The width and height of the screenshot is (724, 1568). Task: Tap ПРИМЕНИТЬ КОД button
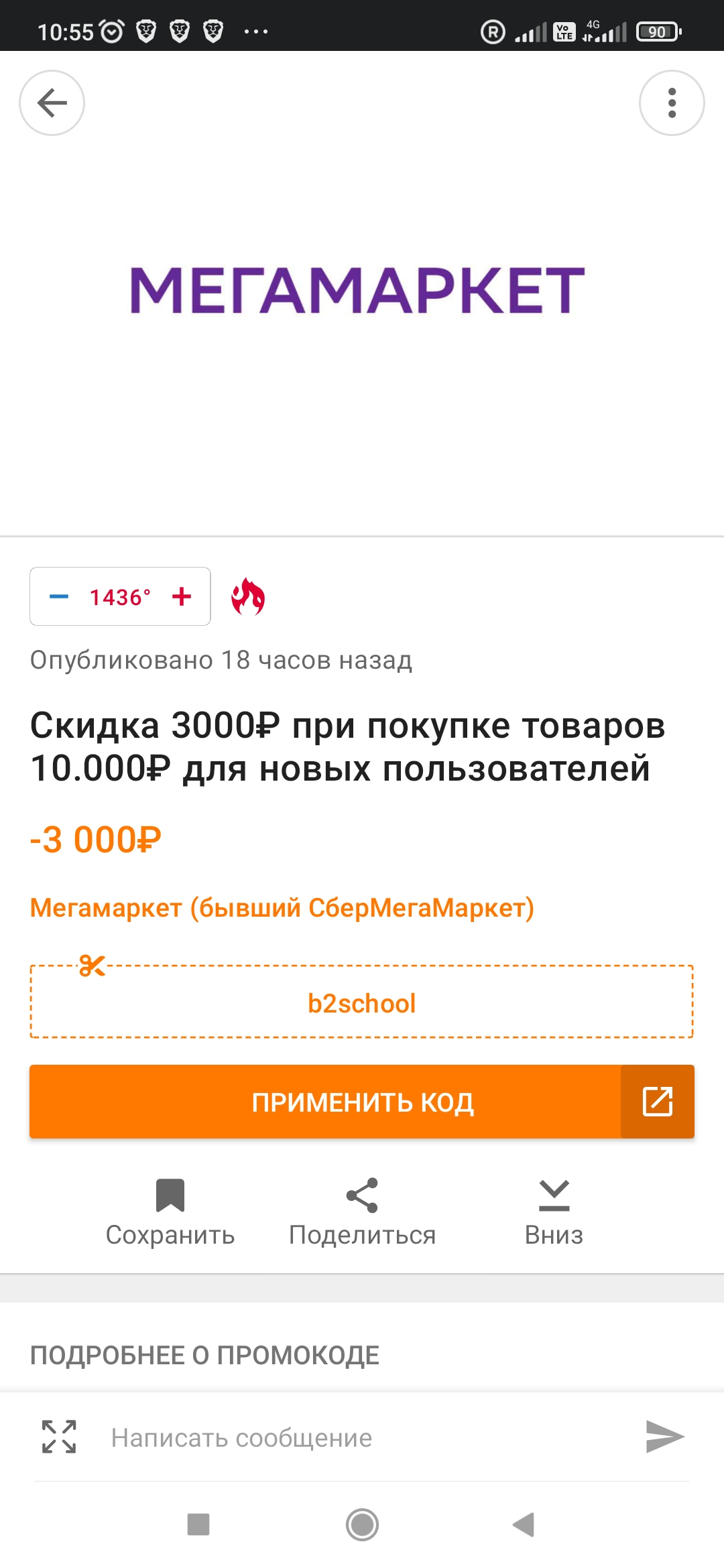[x=325, y=1102]
